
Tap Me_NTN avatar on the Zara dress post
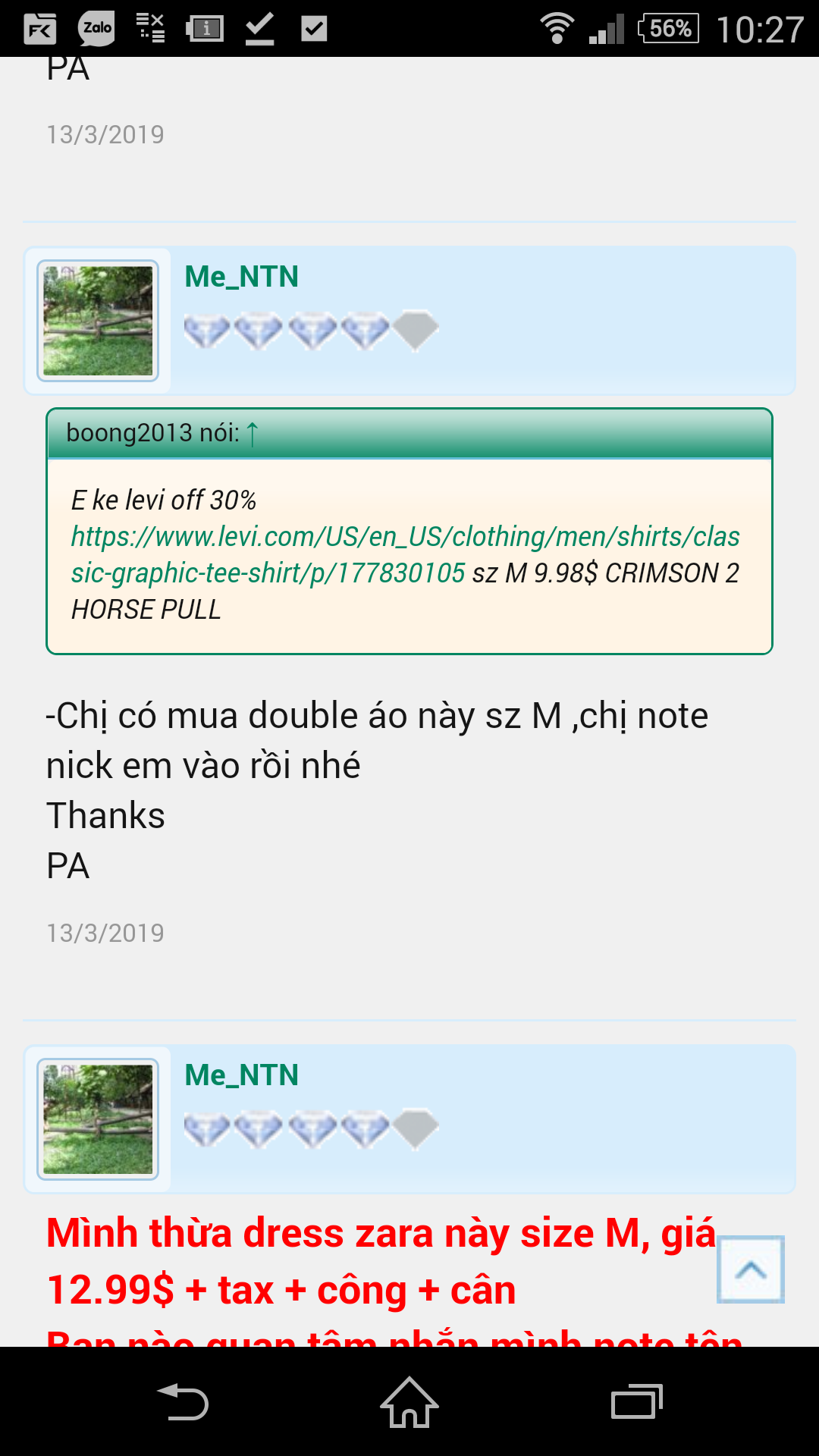click(x=98, y=1119)
